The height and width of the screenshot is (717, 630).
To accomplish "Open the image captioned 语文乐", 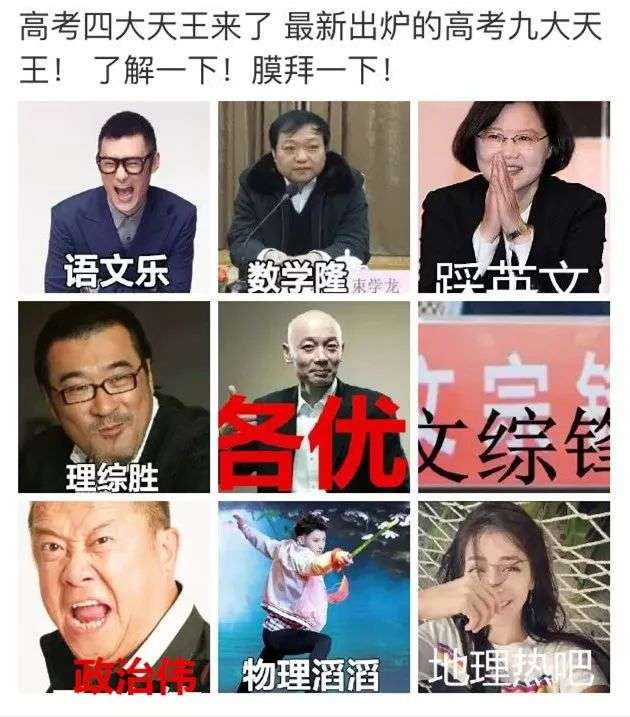I will [114, 197].
